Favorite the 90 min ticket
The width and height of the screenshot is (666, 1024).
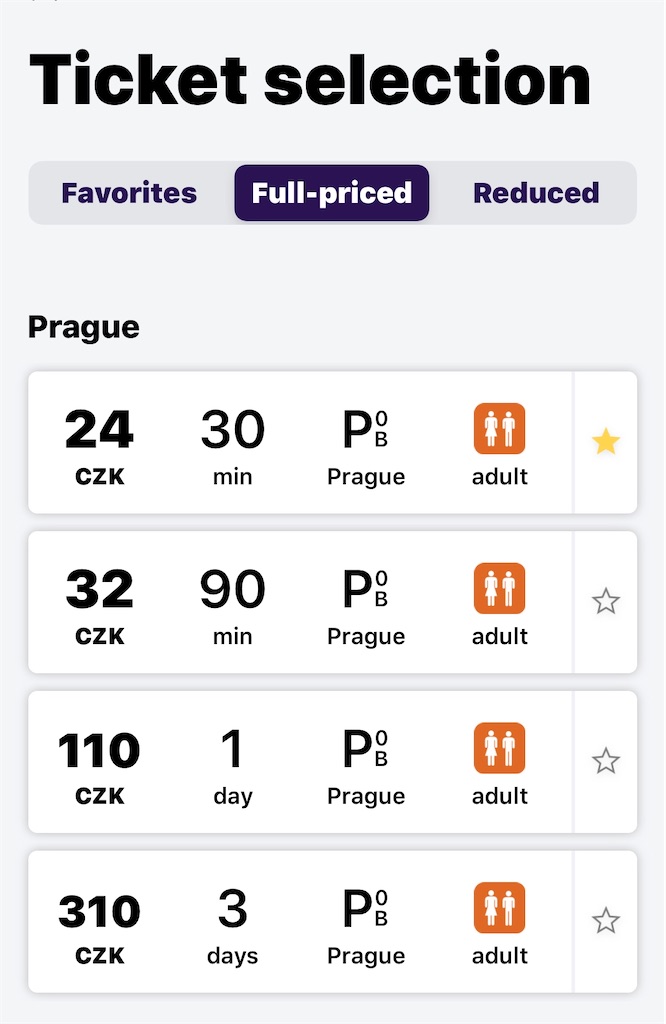coord(606,602)
